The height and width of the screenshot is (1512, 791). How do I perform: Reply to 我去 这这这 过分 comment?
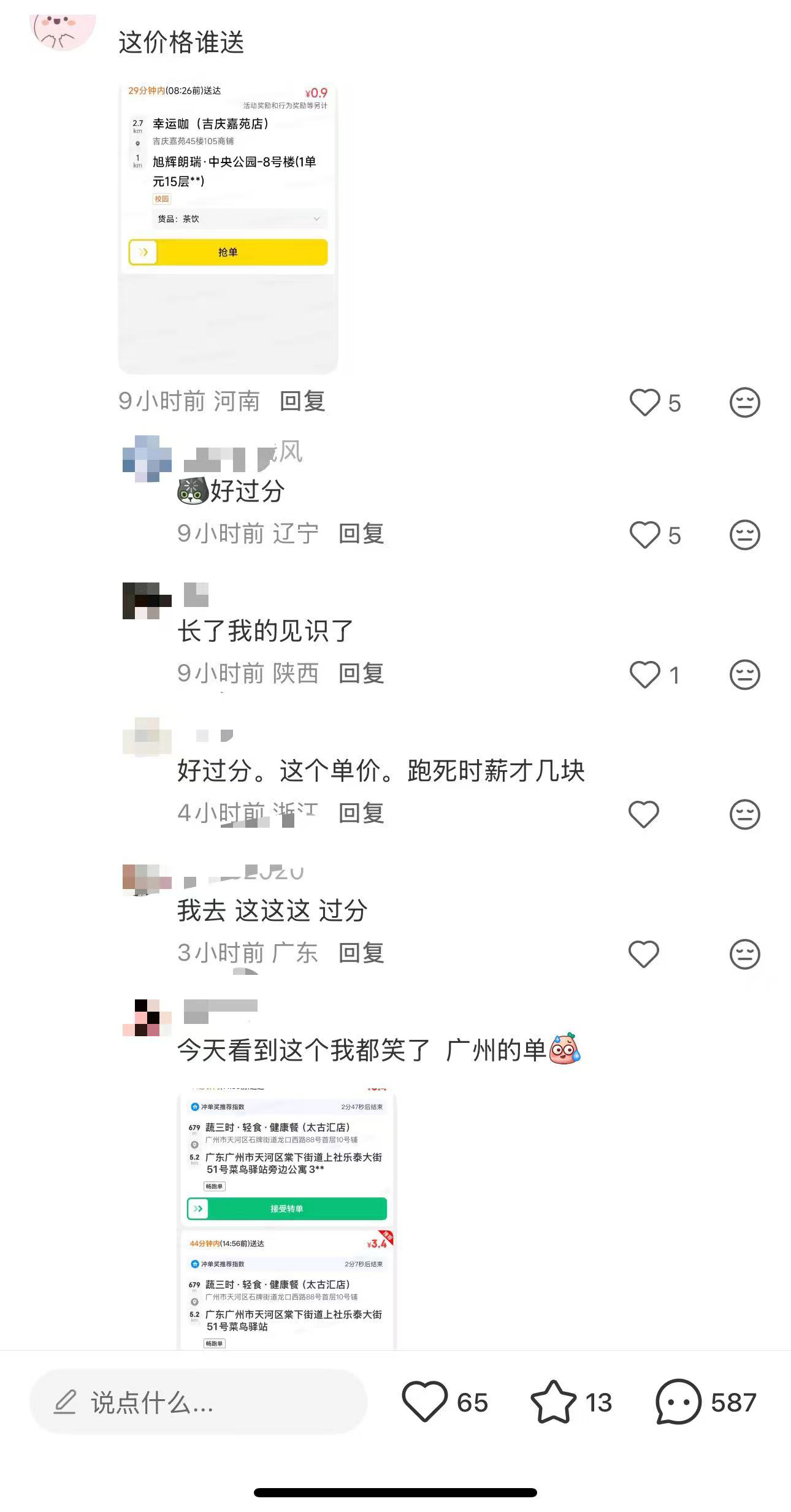coord(361,953)
